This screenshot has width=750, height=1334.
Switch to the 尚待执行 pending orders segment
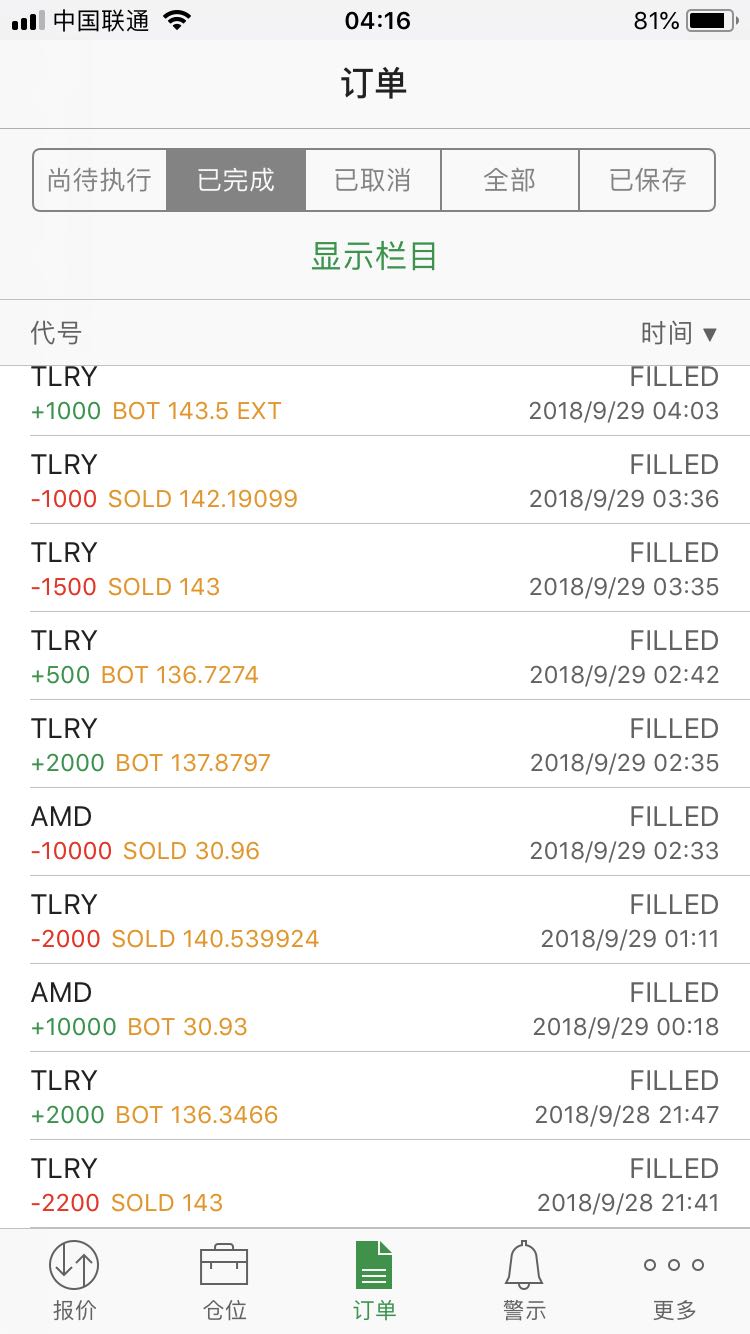(x=100, y=180)
